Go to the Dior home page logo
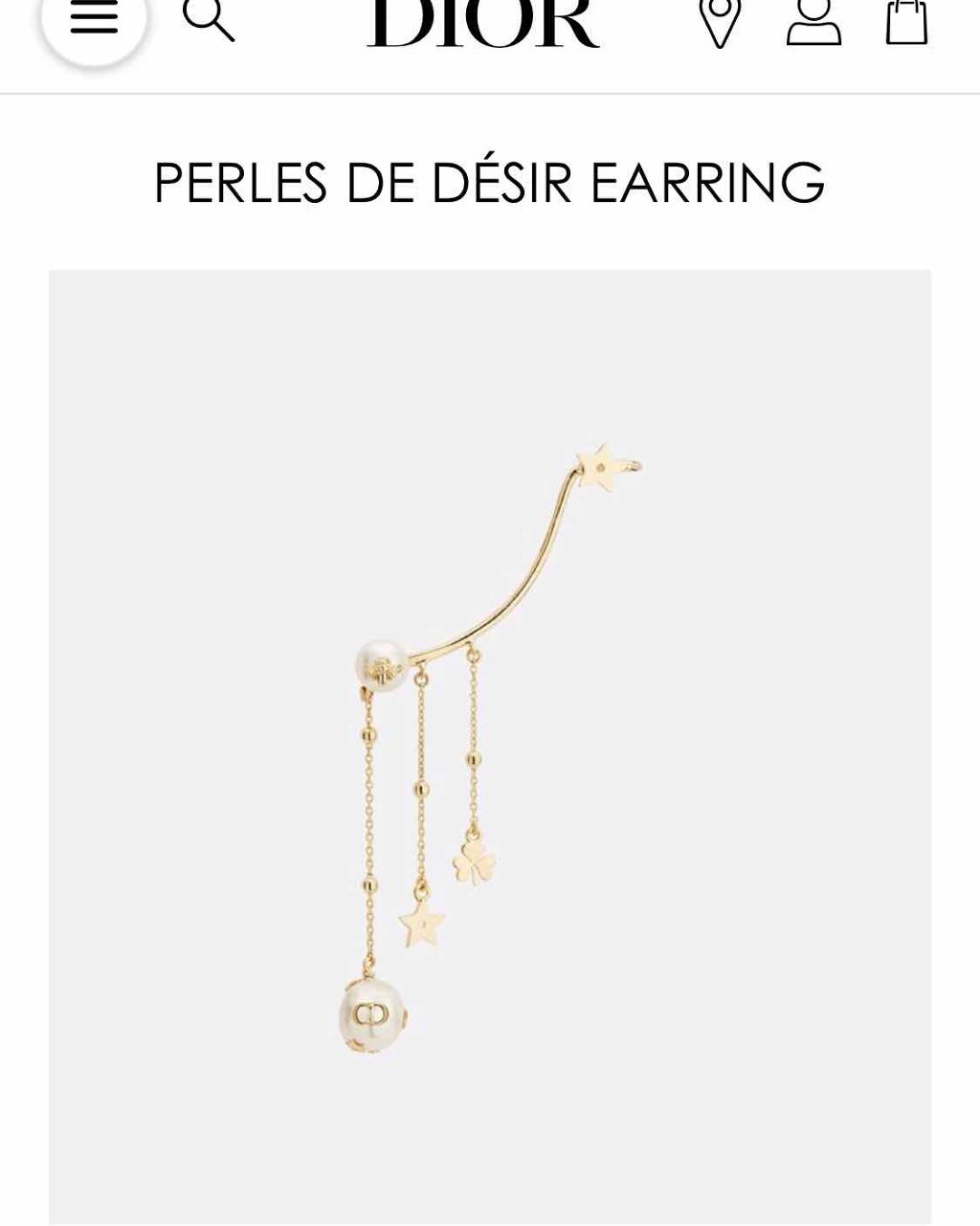This screenshot has height=1226, width=980. point(483,23)
